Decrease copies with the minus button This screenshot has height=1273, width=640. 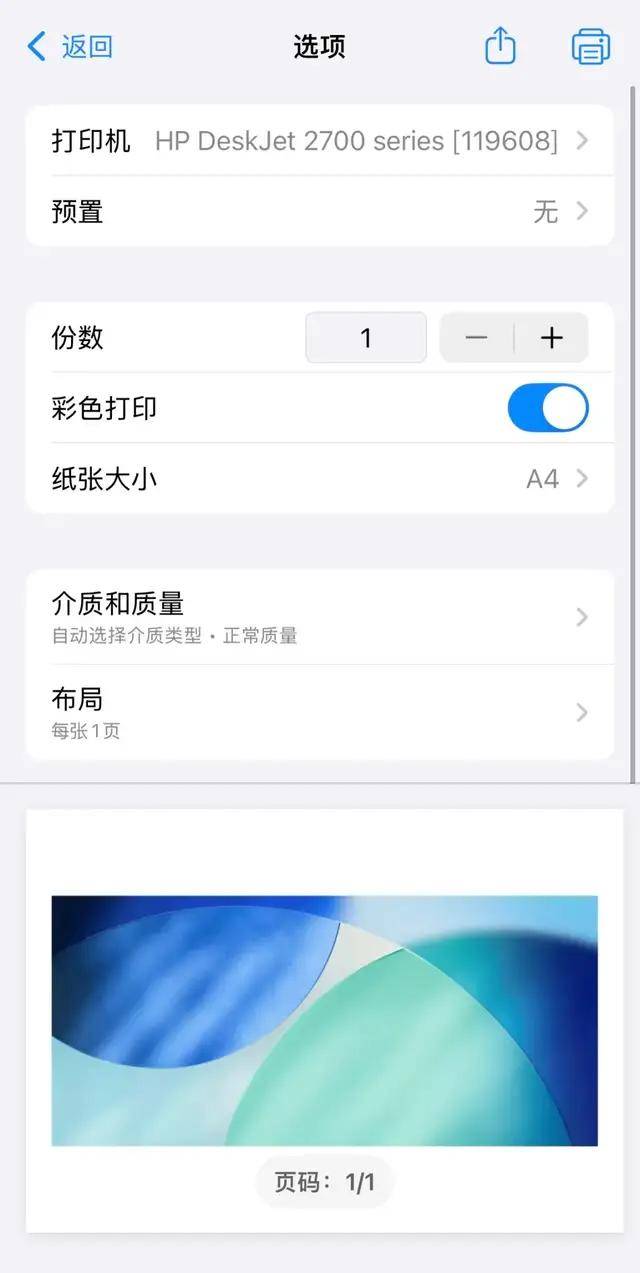[x=477, y=338]
